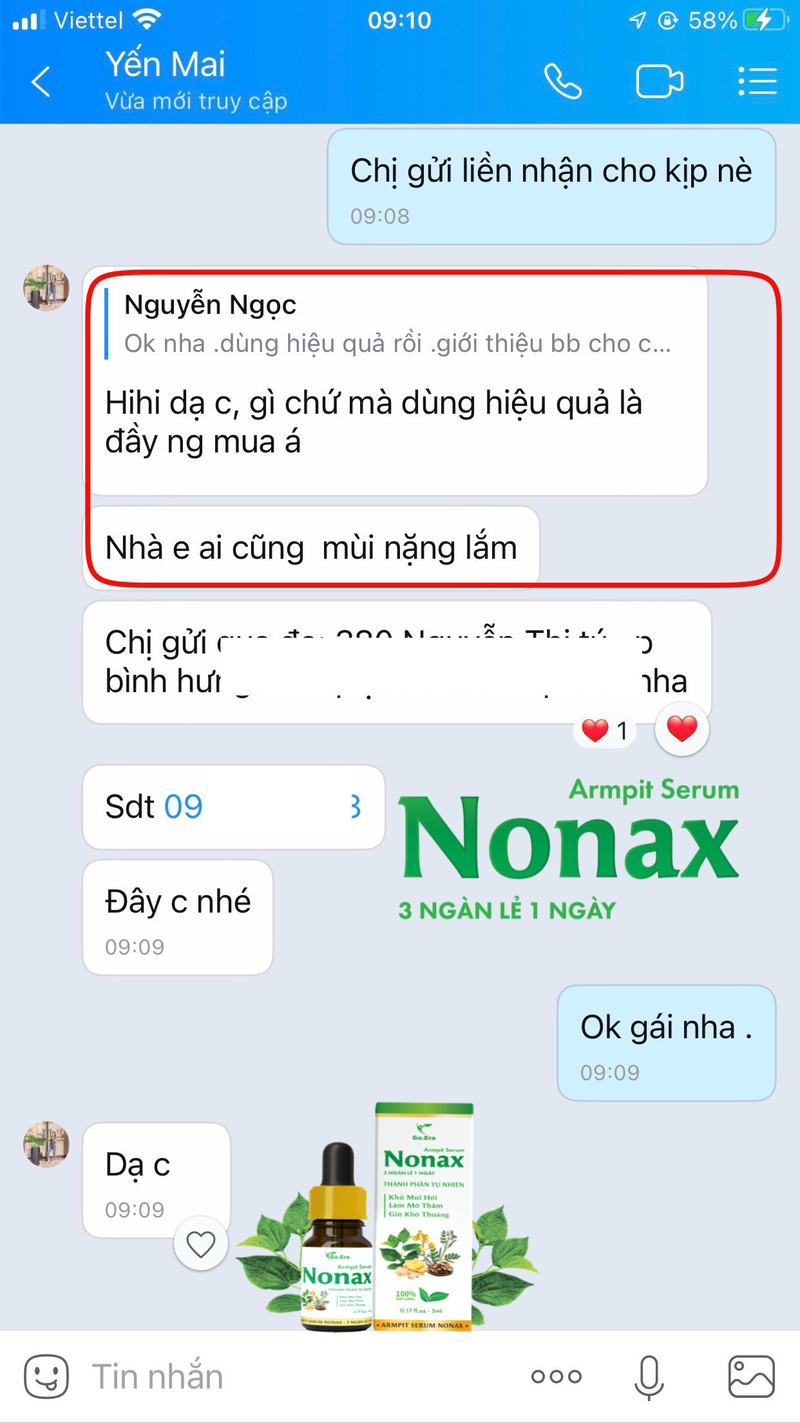React with heart to "Dạ c" message
The width and height of the screenshot is (800, 1423).
(x=201, y=1244)
